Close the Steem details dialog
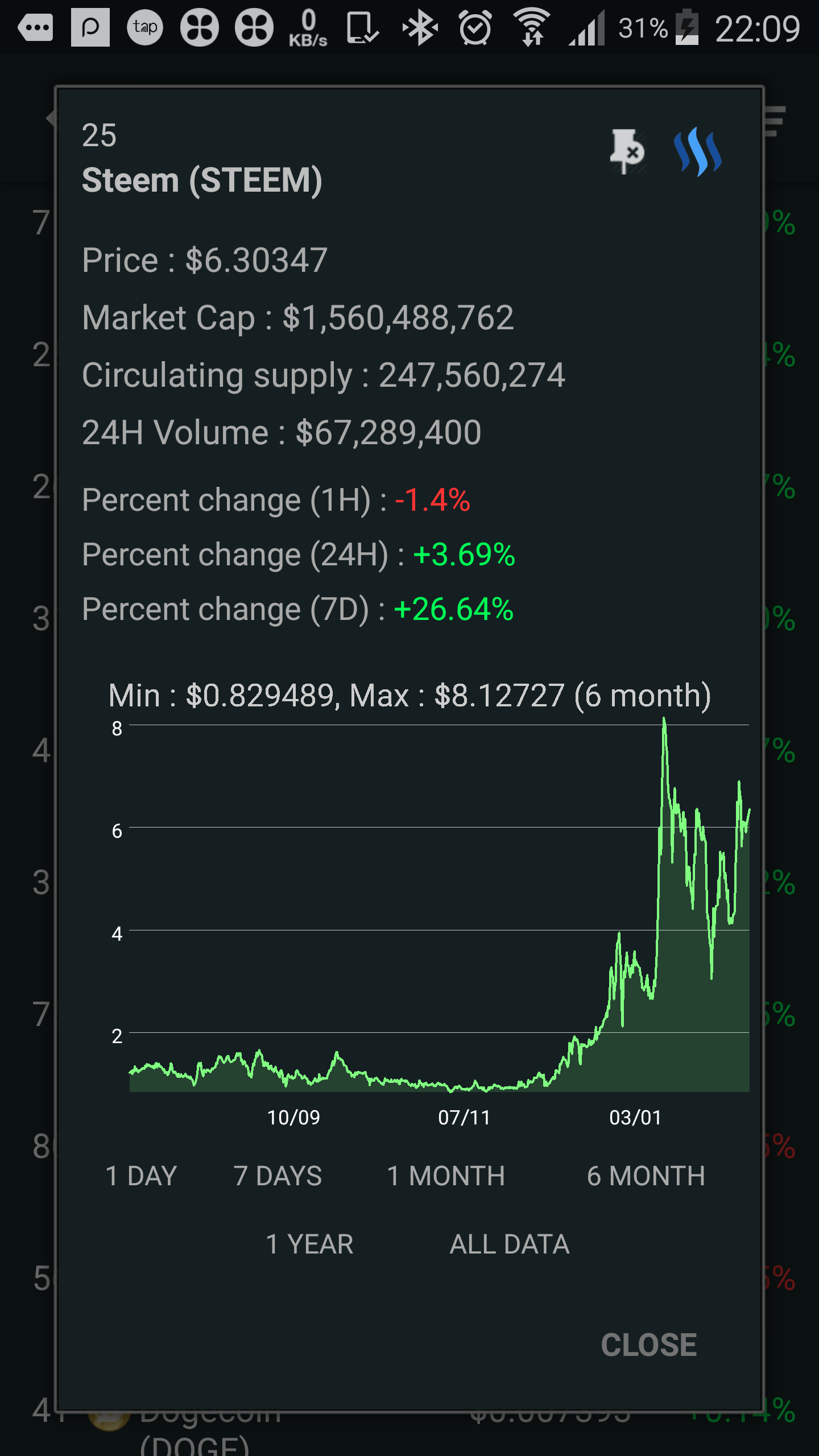The height and width of the screenshot is (1456, 819). 649,1345
